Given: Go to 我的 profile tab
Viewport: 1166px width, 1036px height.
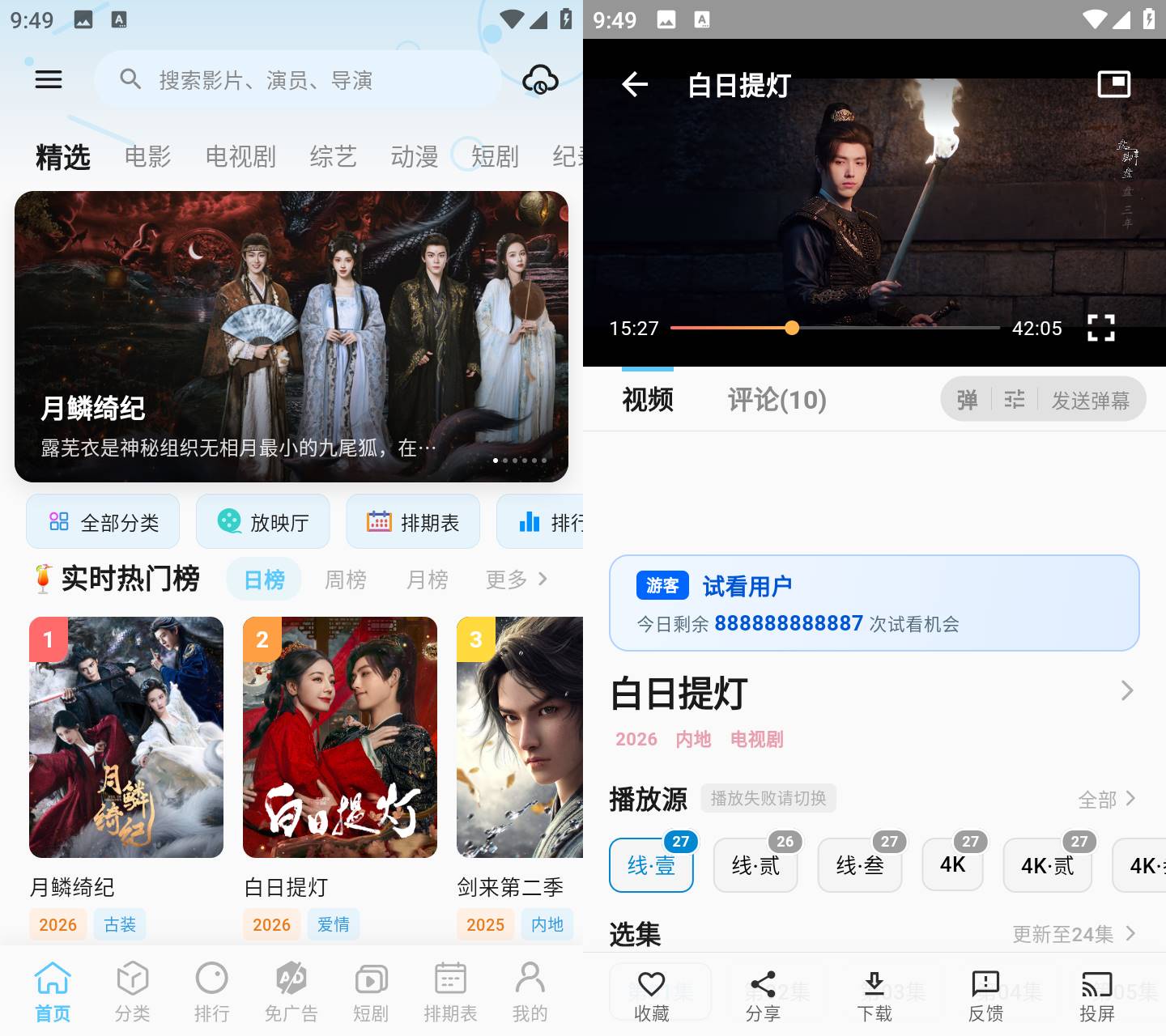Looking at the screenshot, I should 530,991.
